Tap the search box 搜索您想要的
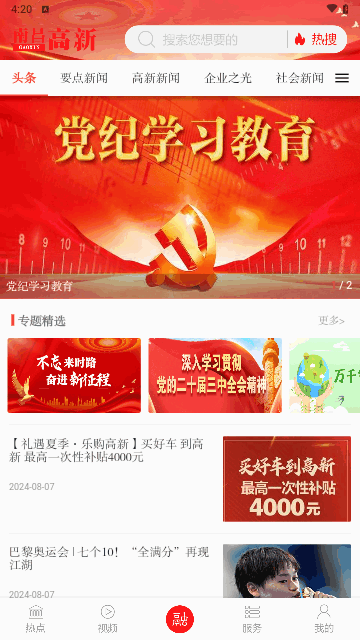The image size is (360, 640). (x=206, y=40)
